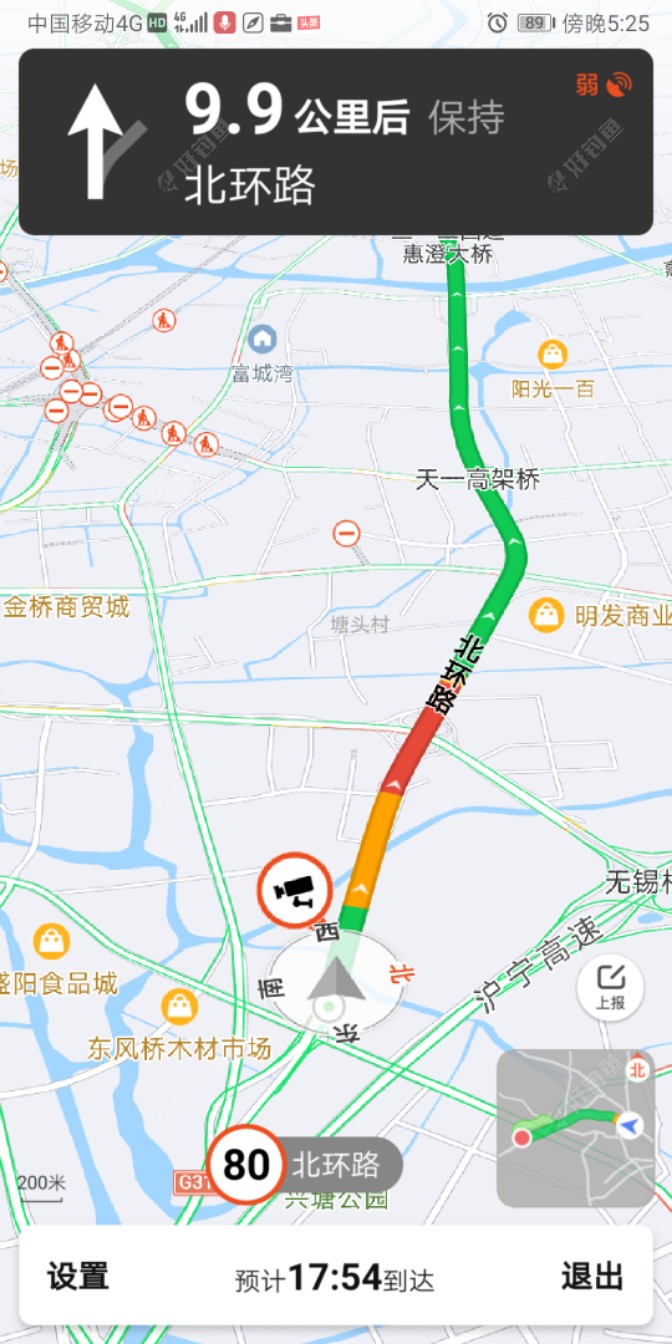Open the 设置 navigation settings
Viewport: 672px width, 1344px height.
pyautogui.click(x=78, y=1277)
